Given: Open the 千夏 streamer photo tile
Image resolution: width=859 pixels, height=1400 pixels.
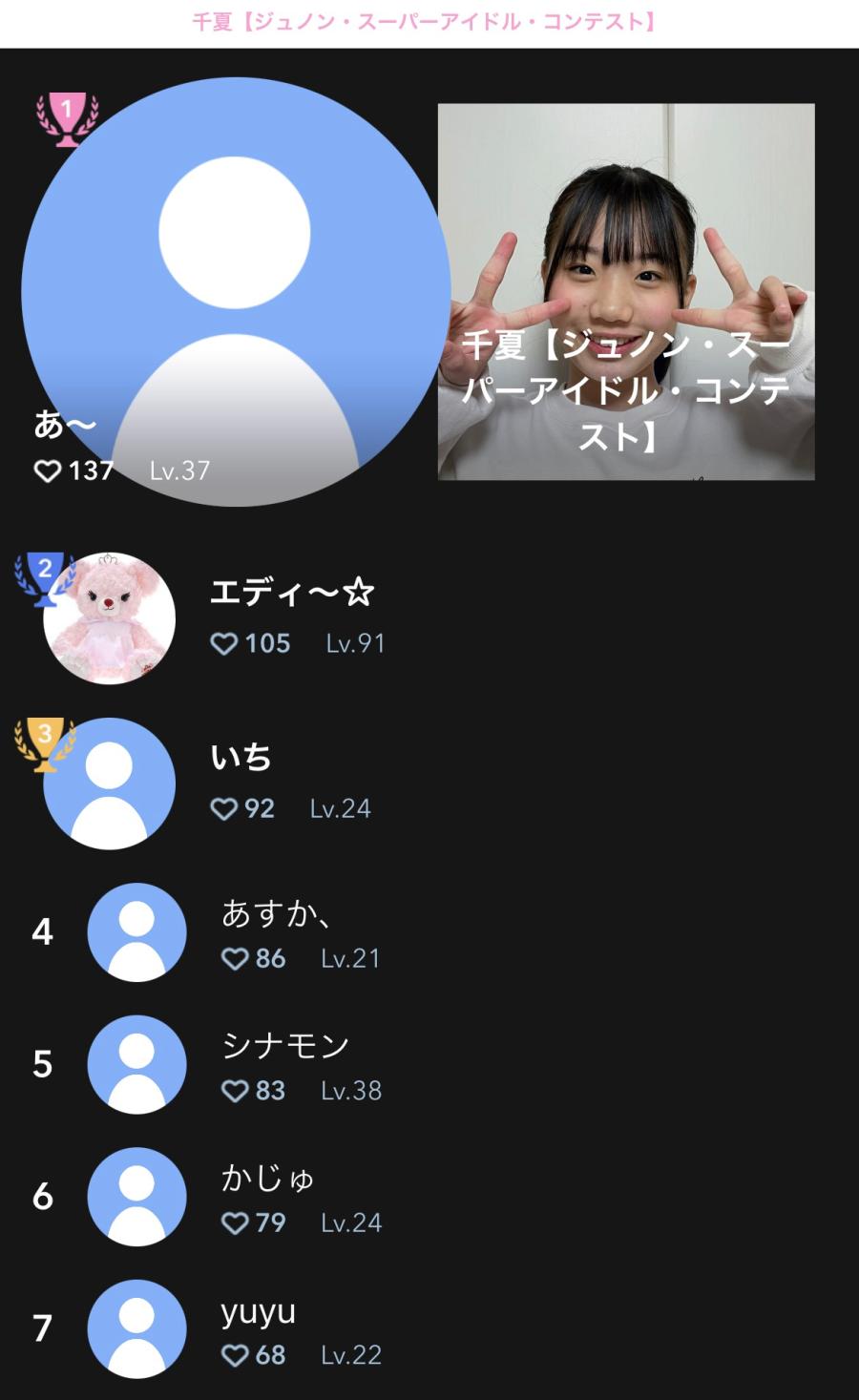Looking at the screenshot, I should [626, 291].
